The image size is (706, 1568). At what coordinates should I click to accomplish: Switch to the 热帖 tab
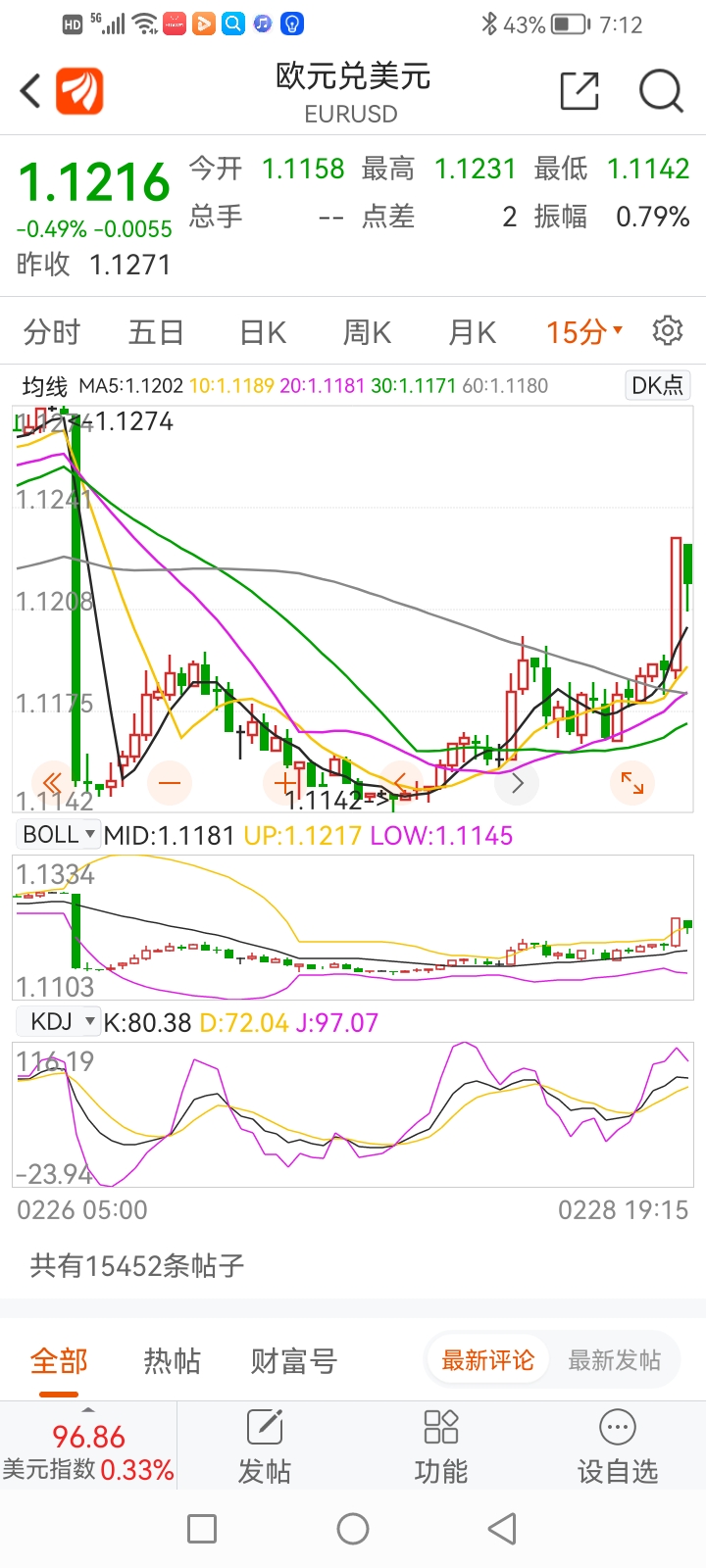click(x=172, y=1360)
